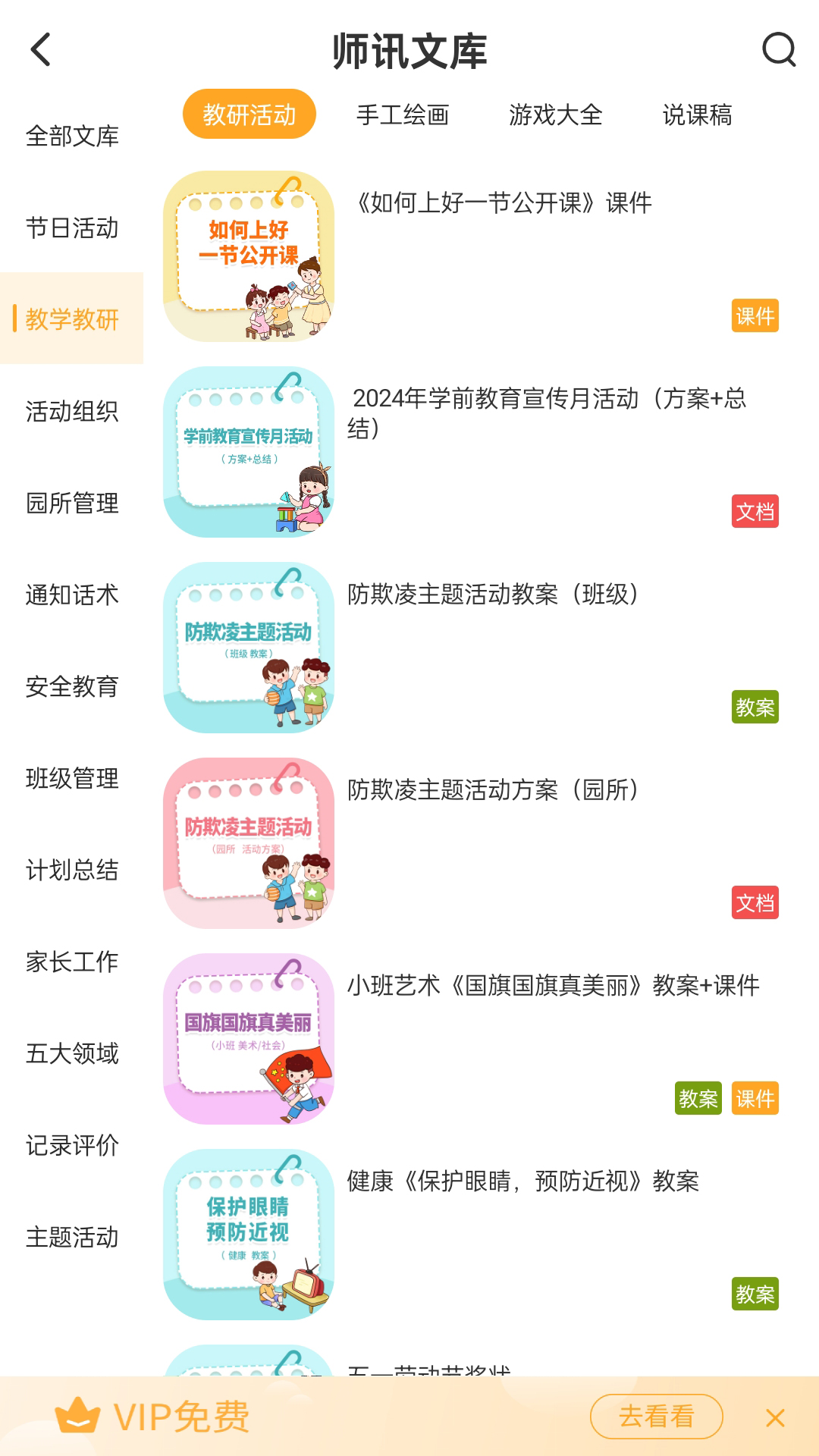This screenshot has width=819, height=1456.
Task: Click the 课件 tag on the first item
Action: click(x=755, y=316)
